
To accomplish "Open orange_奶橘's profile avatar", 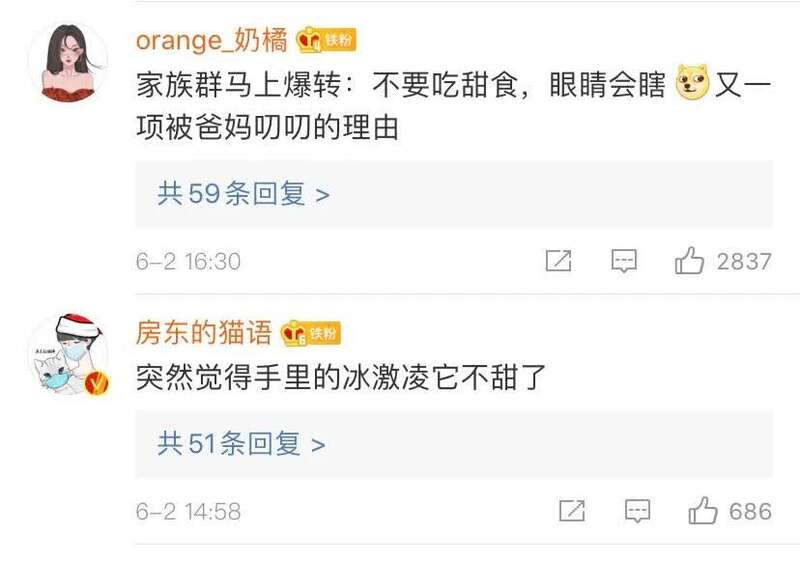I will pos(68,62).
